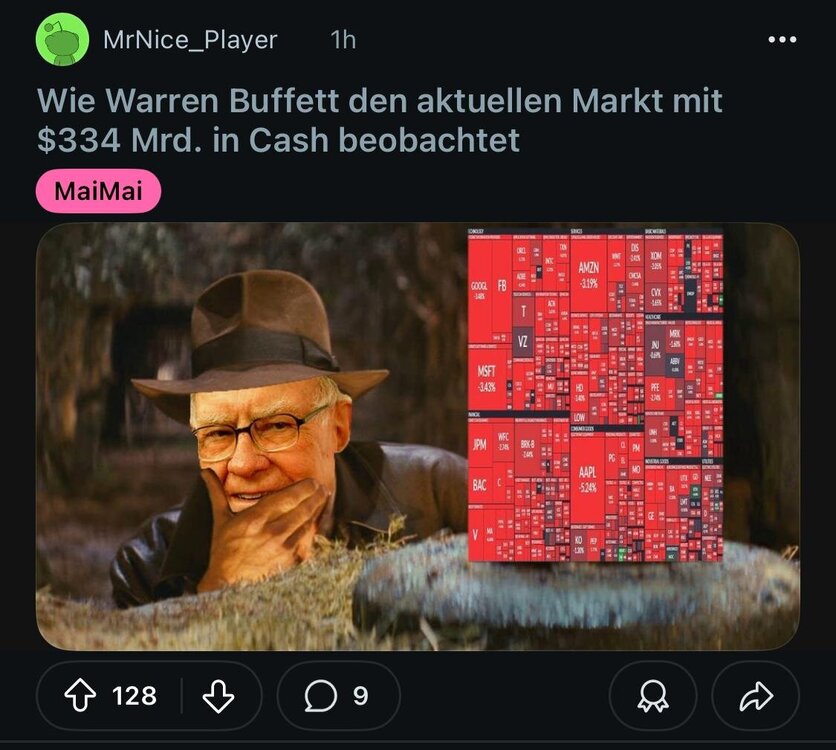
Task: Open the 9 comments
Action: pyautogui.click(x=337, y=696)
